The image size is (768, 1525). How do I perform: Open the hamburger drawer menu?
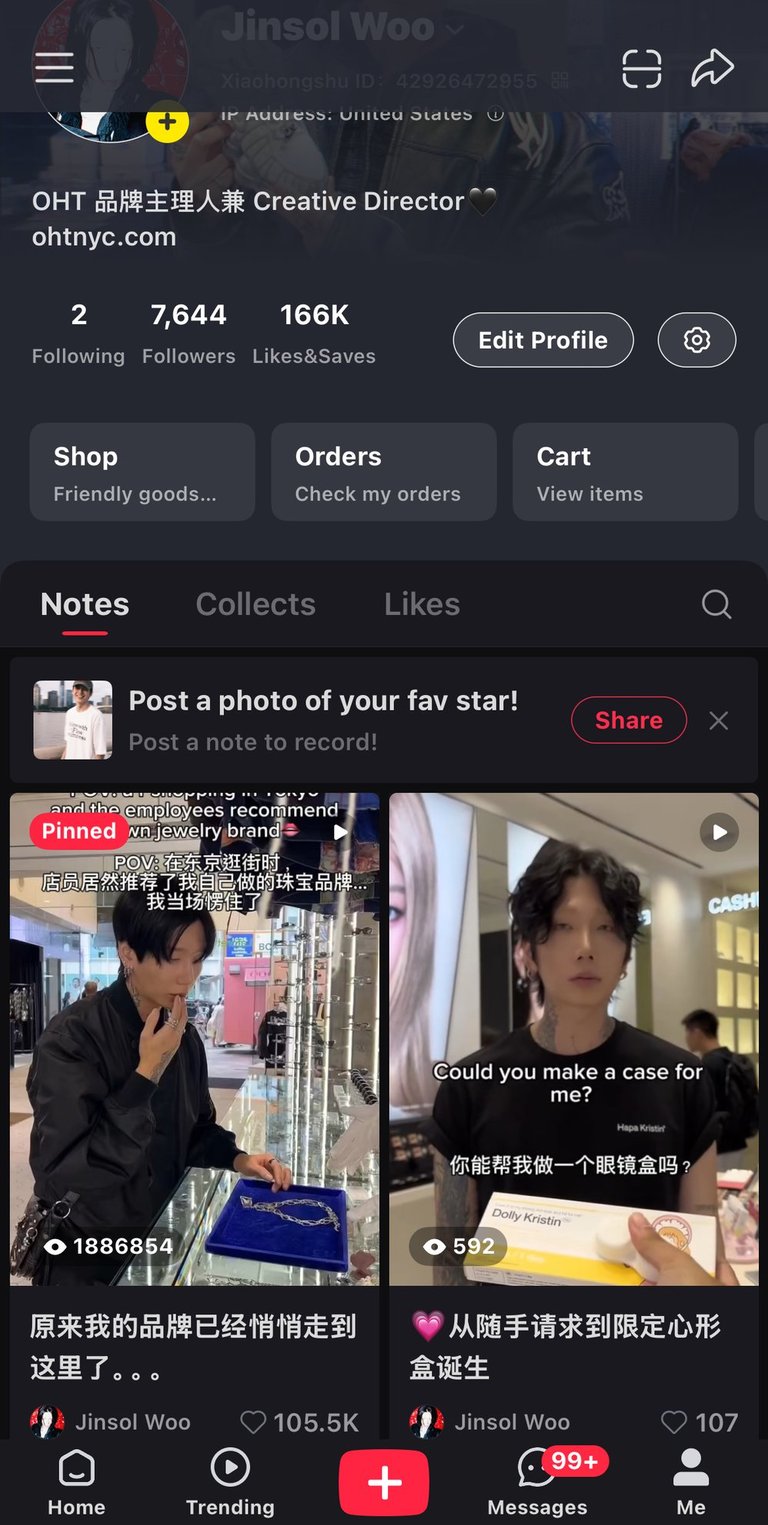tap(54, 67)
